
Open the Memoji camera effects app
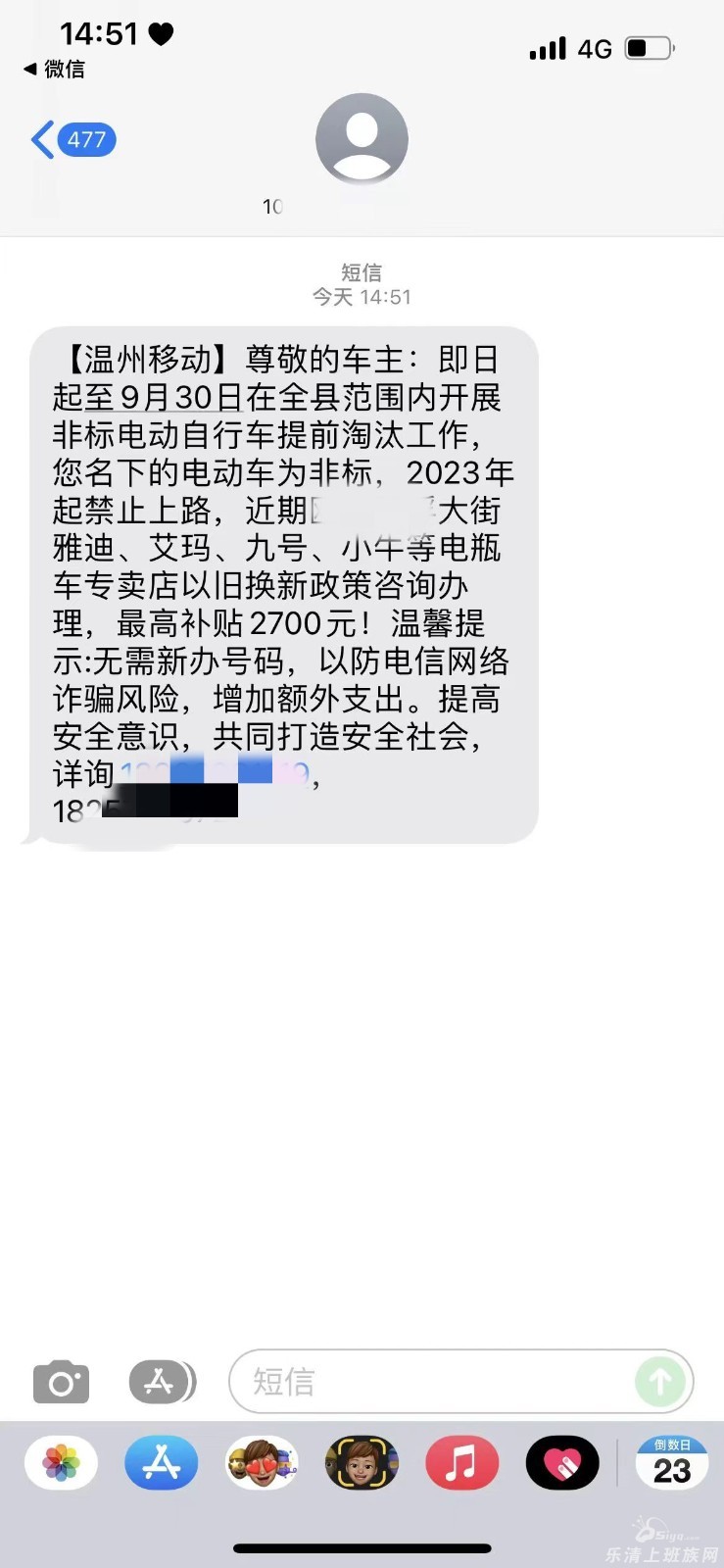(x=362, y=1463)
